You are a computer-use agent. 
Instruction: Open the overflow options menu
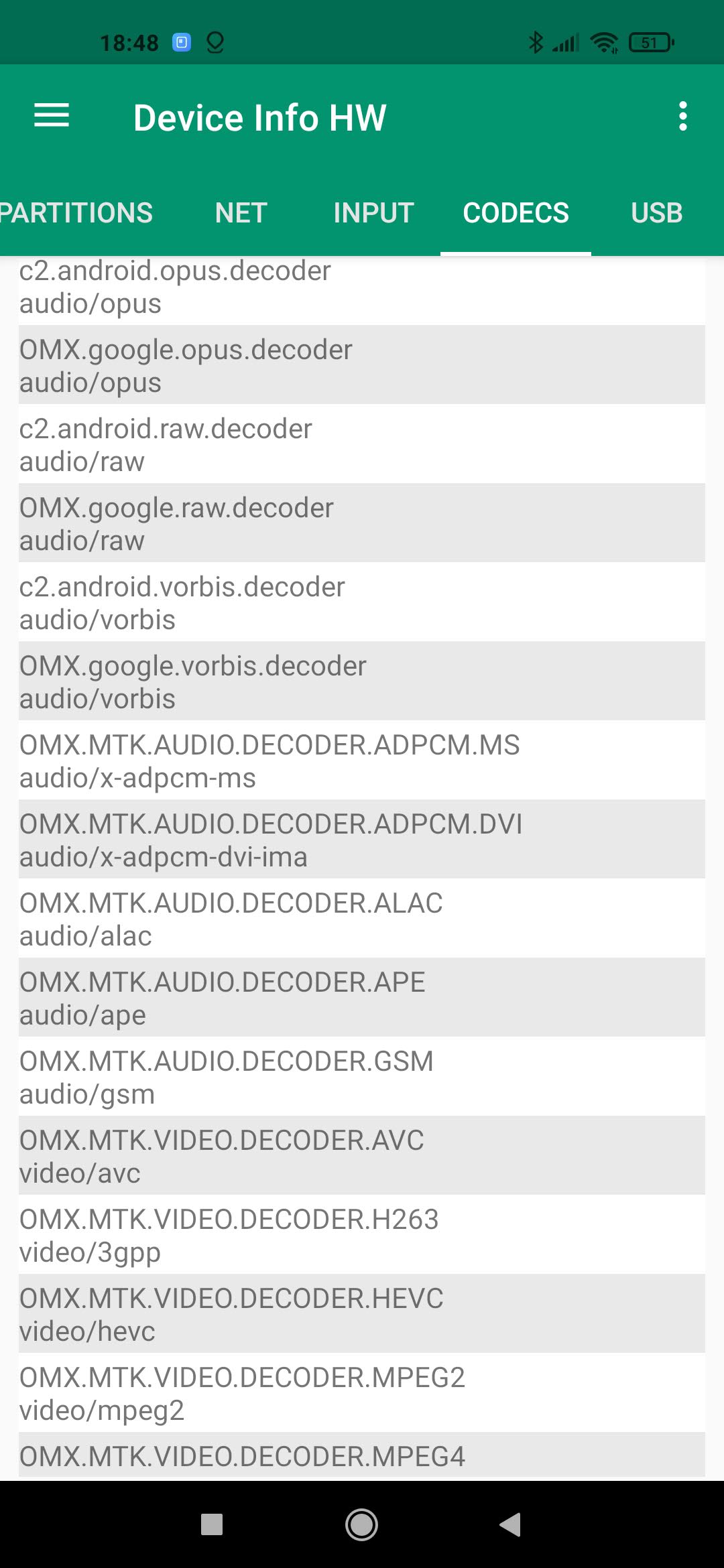coord(682,116)
